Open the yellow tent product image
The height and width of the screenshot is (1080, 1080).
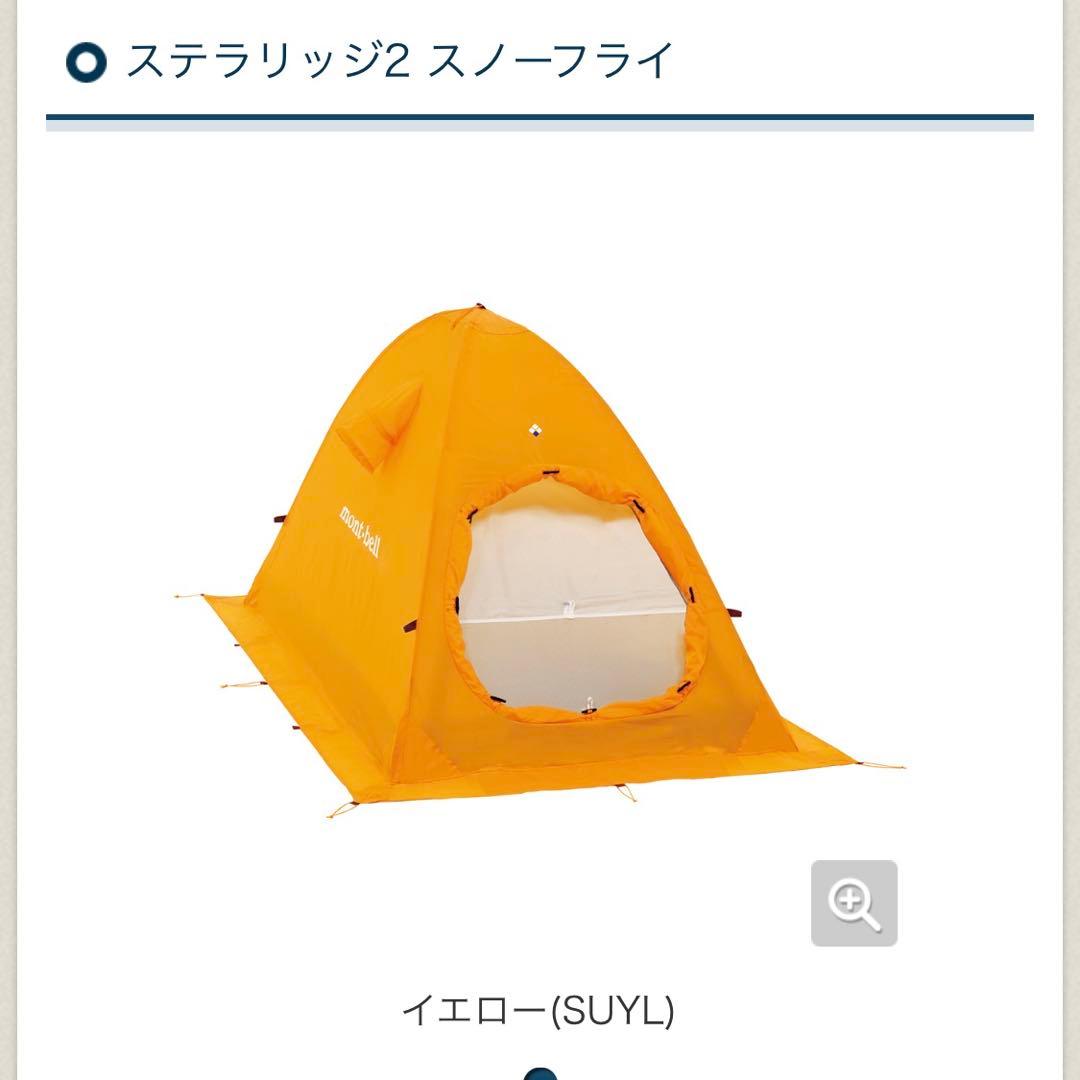540,560
